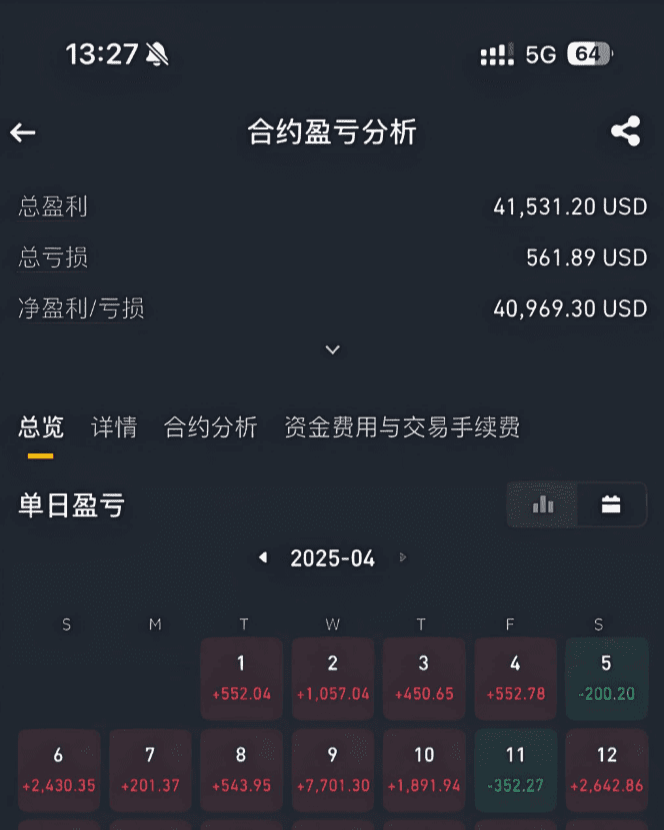664x830 pixels.
Task: Go to next month after 2025-04
Action: [x=403, y=558]
